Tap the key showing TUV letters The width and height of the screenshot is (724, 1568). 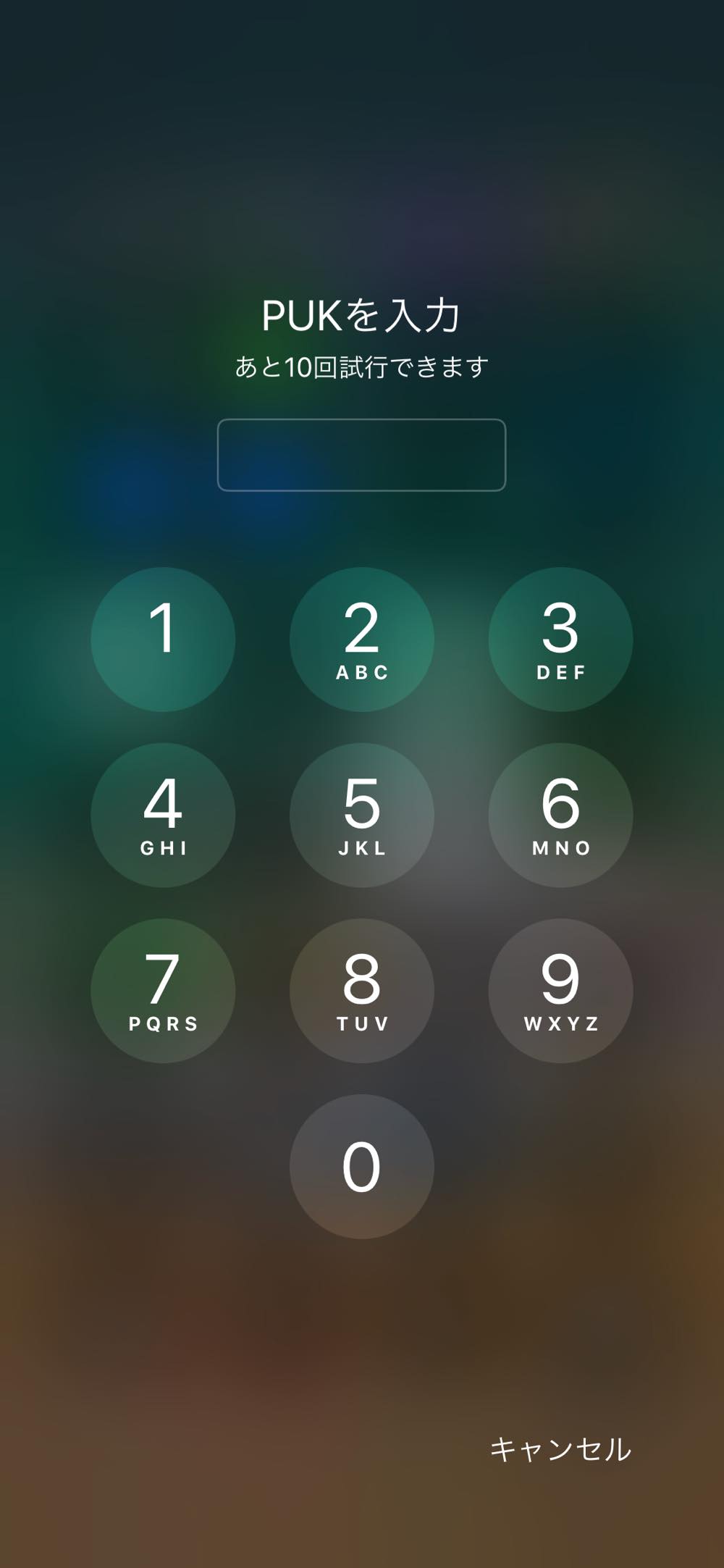362,991
